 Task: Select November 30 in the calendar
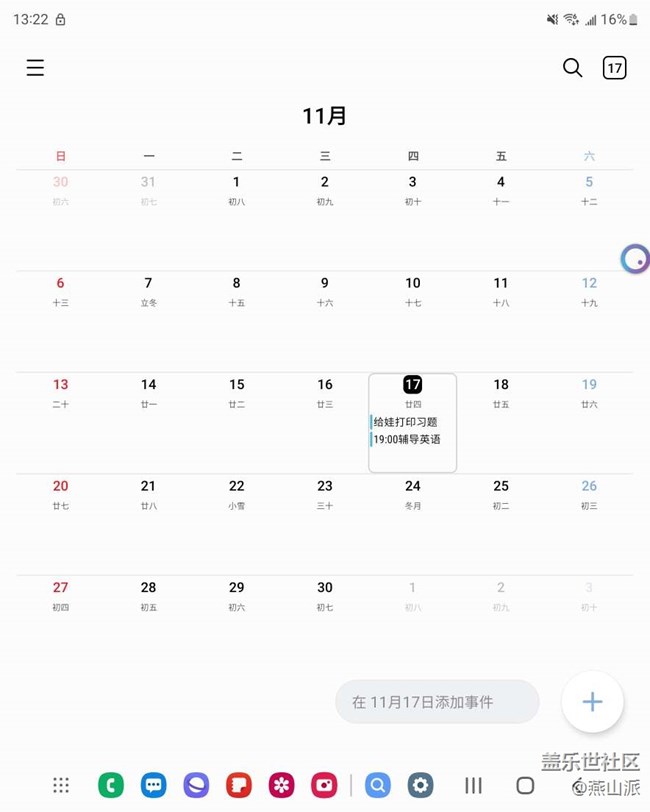click(325, 595)
